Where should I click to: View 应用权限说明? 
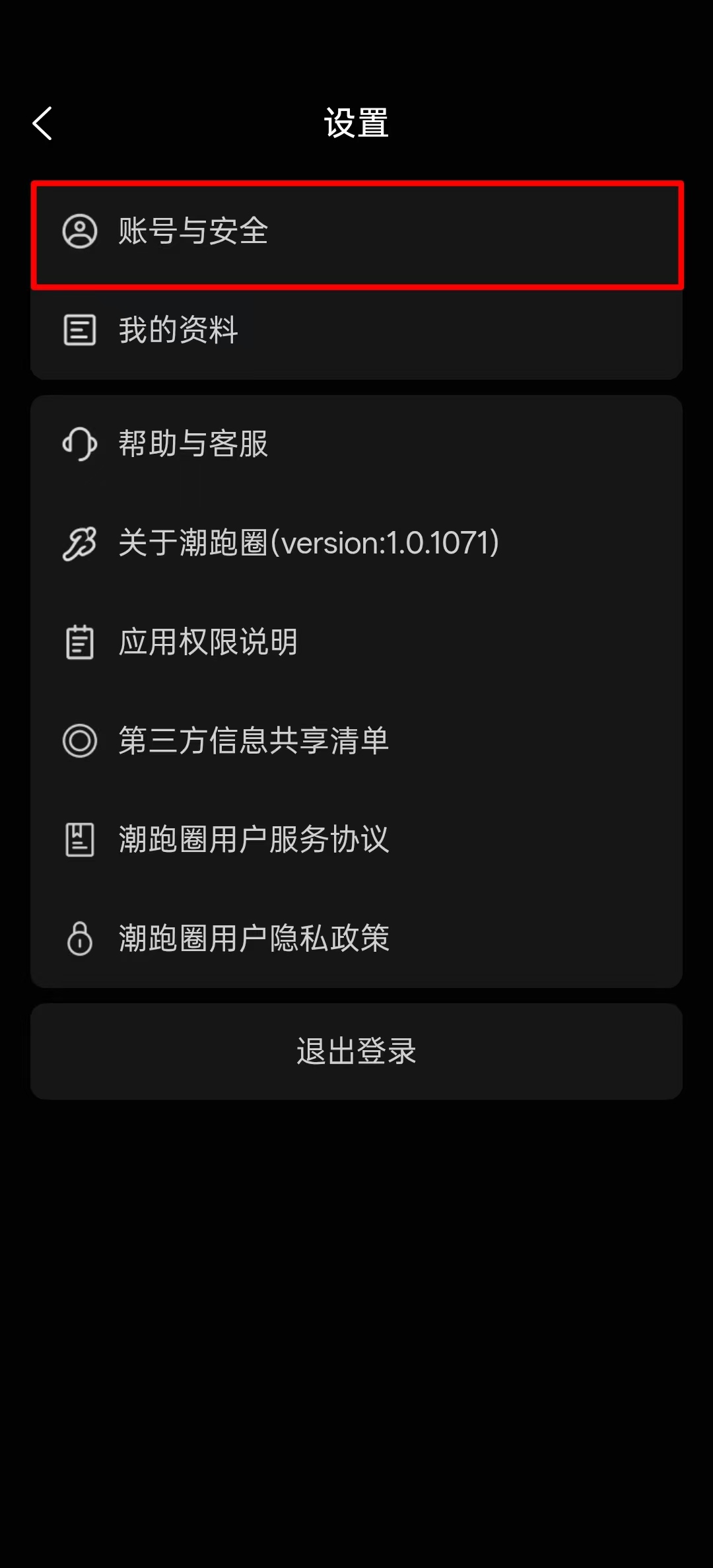(356, 642)
